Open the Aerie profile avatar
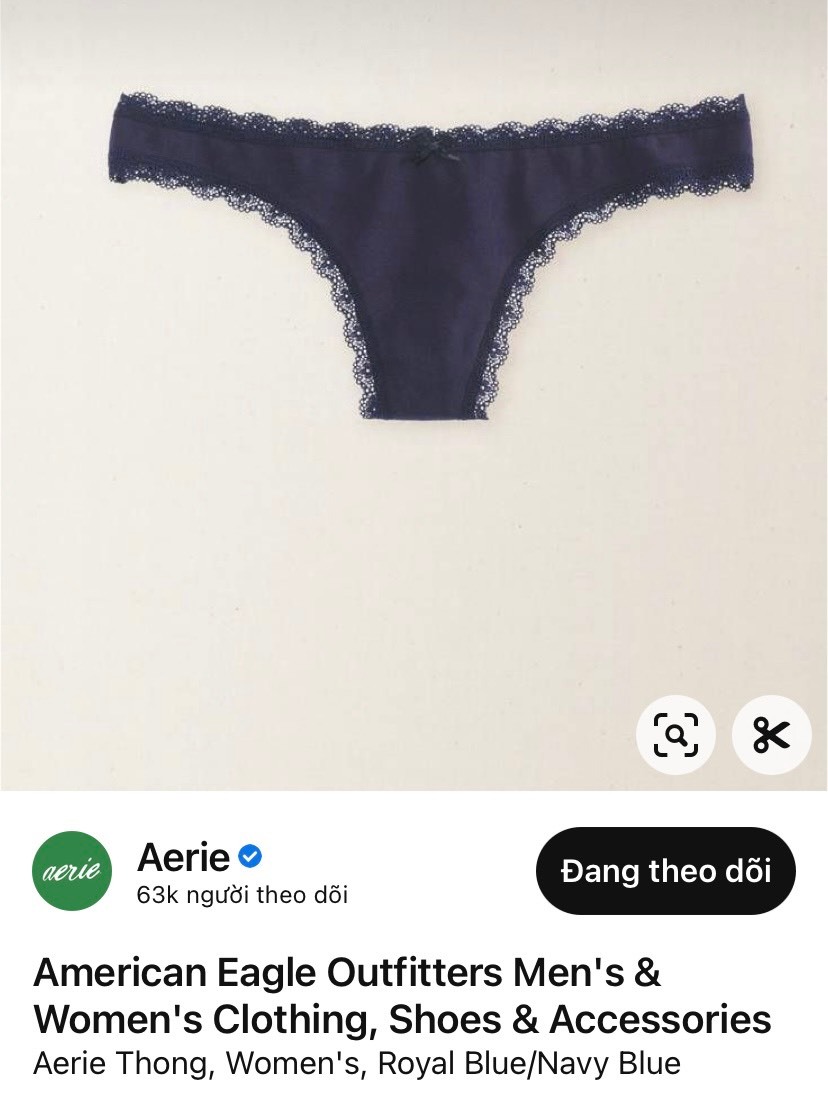Image resolution: width=828 pixels, height=1104 pixels. click(72, 871)
